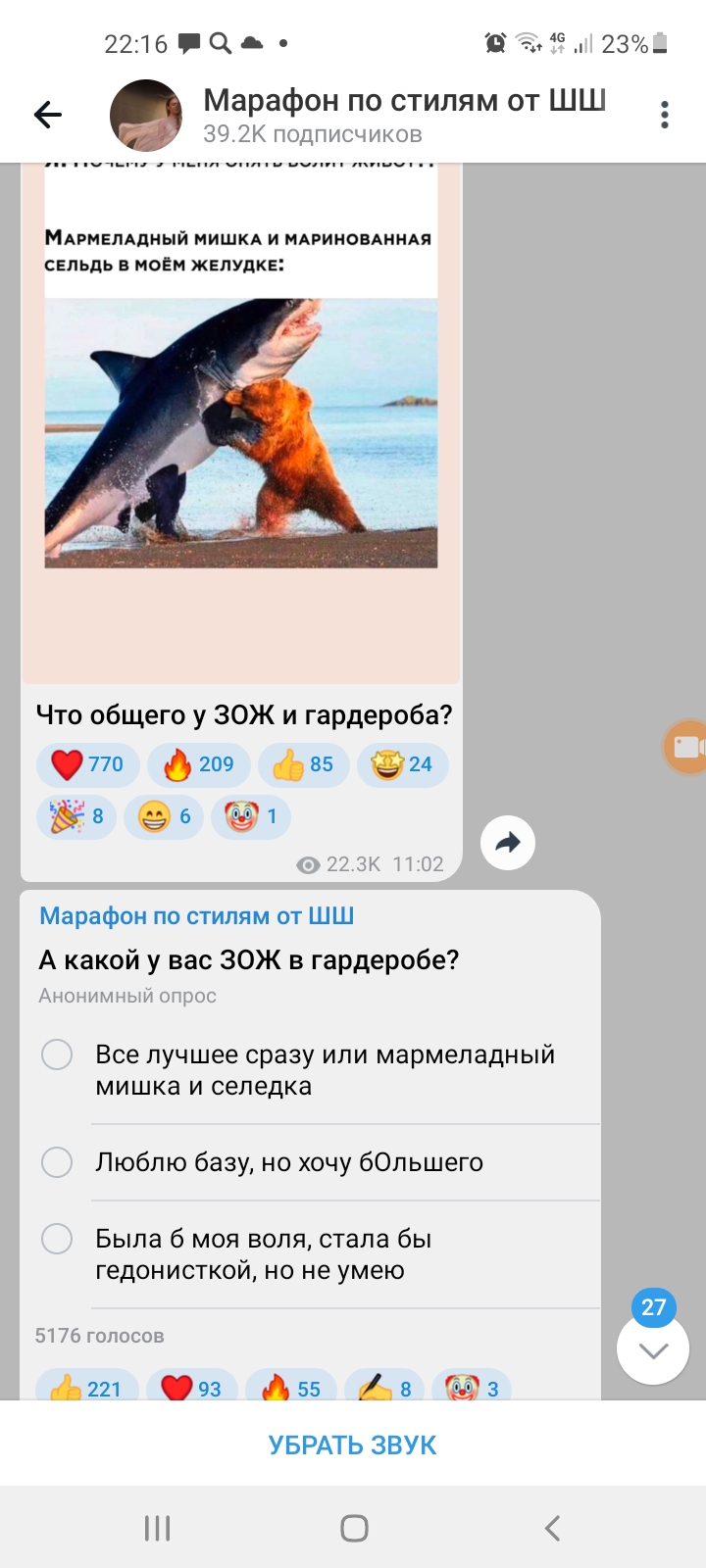Select 'Все лучшее сразу или мармеладный мишка и селедка'
Viewport: 706px width, 1568px height.
[310, 1070]
